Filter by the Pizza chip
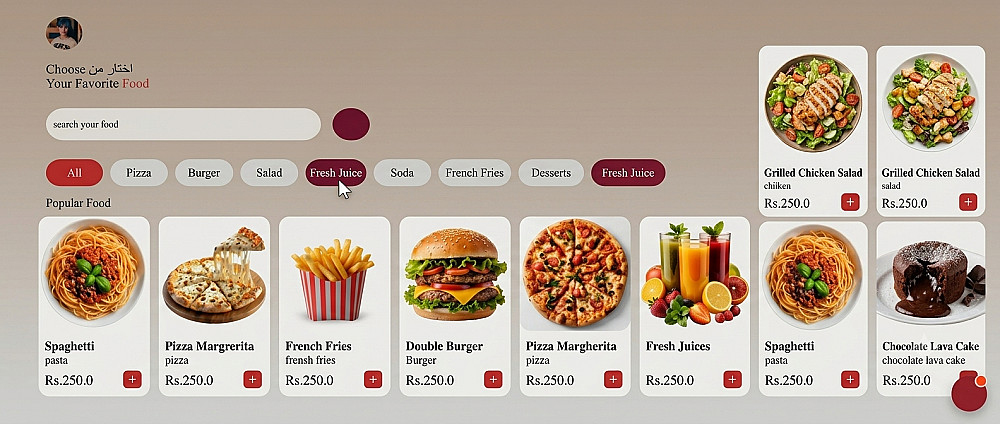1000x424 pixels. click(138, 173)
